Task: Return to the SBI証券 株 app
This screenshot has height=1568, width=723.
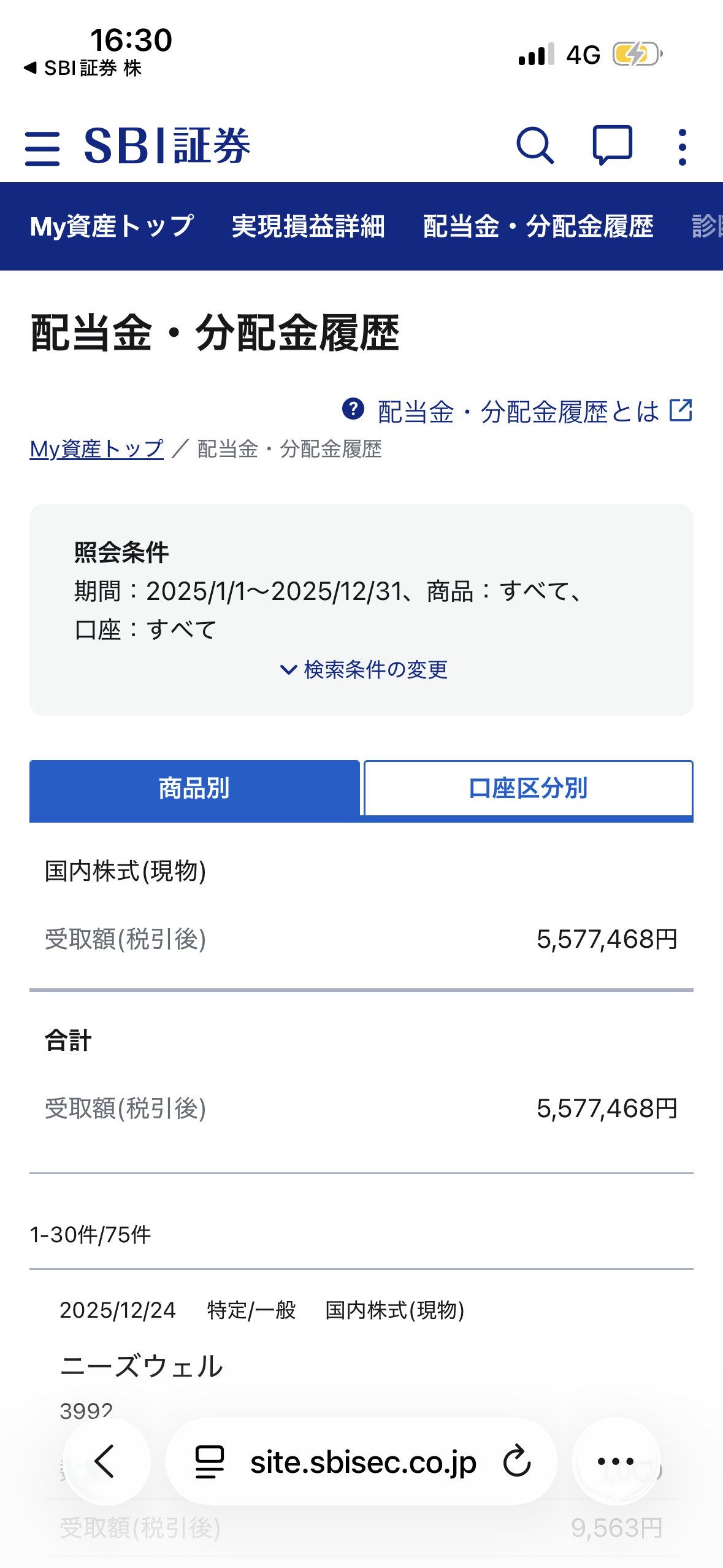Action: 83,68
